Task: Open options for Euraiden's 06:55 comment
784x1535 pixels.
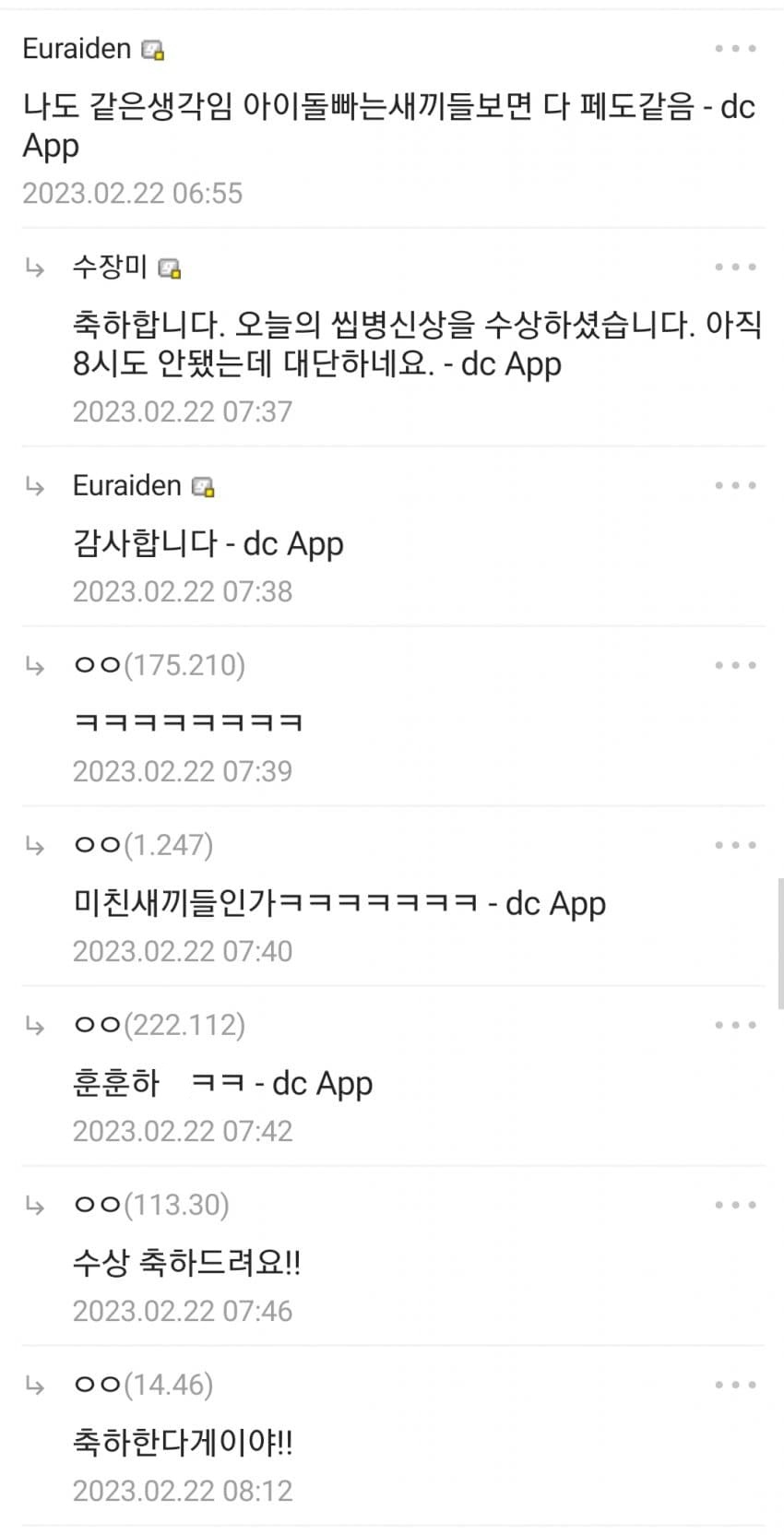Action: (x=735, y=49)
